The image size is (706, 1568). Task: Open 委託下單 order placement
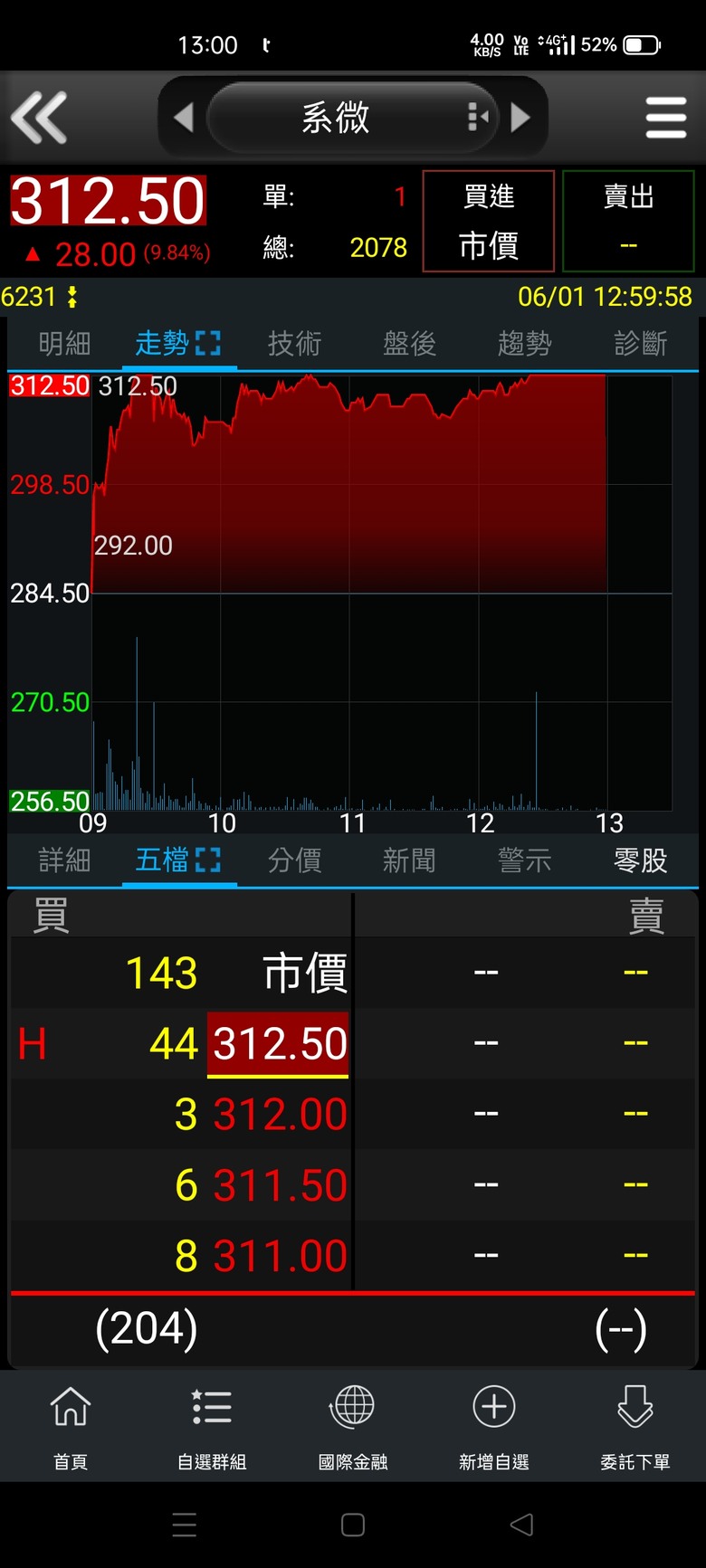(x=635, y=1426)
